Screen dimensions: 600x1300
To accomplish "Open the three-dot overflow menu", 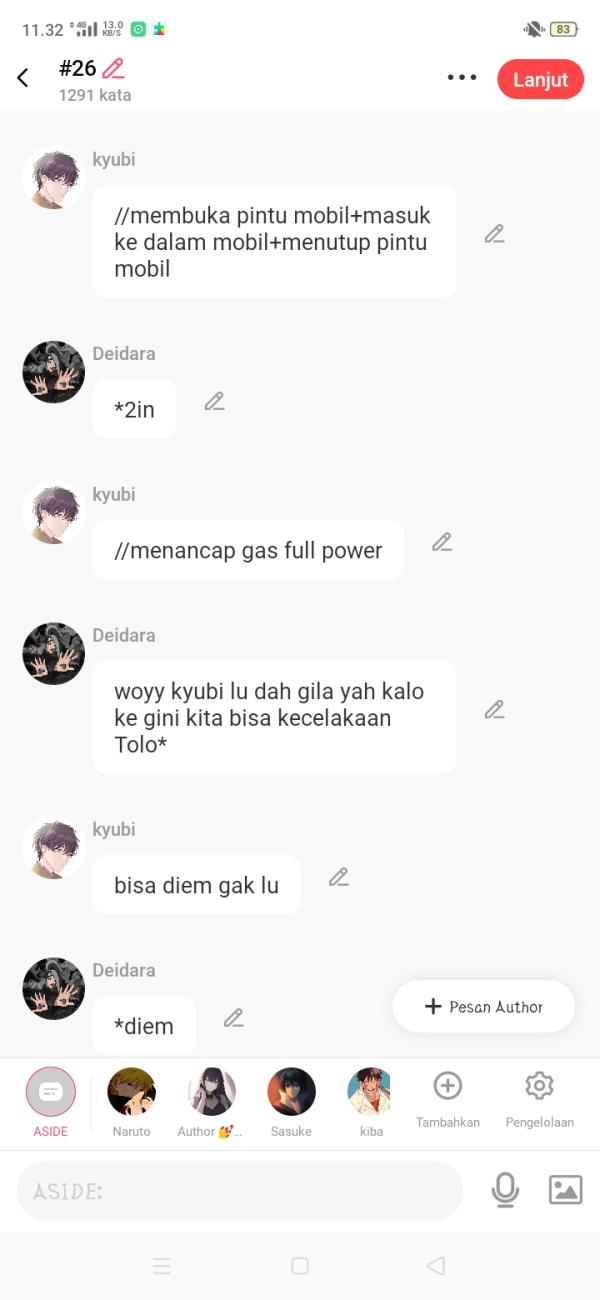I will click(x=461, y=78).
